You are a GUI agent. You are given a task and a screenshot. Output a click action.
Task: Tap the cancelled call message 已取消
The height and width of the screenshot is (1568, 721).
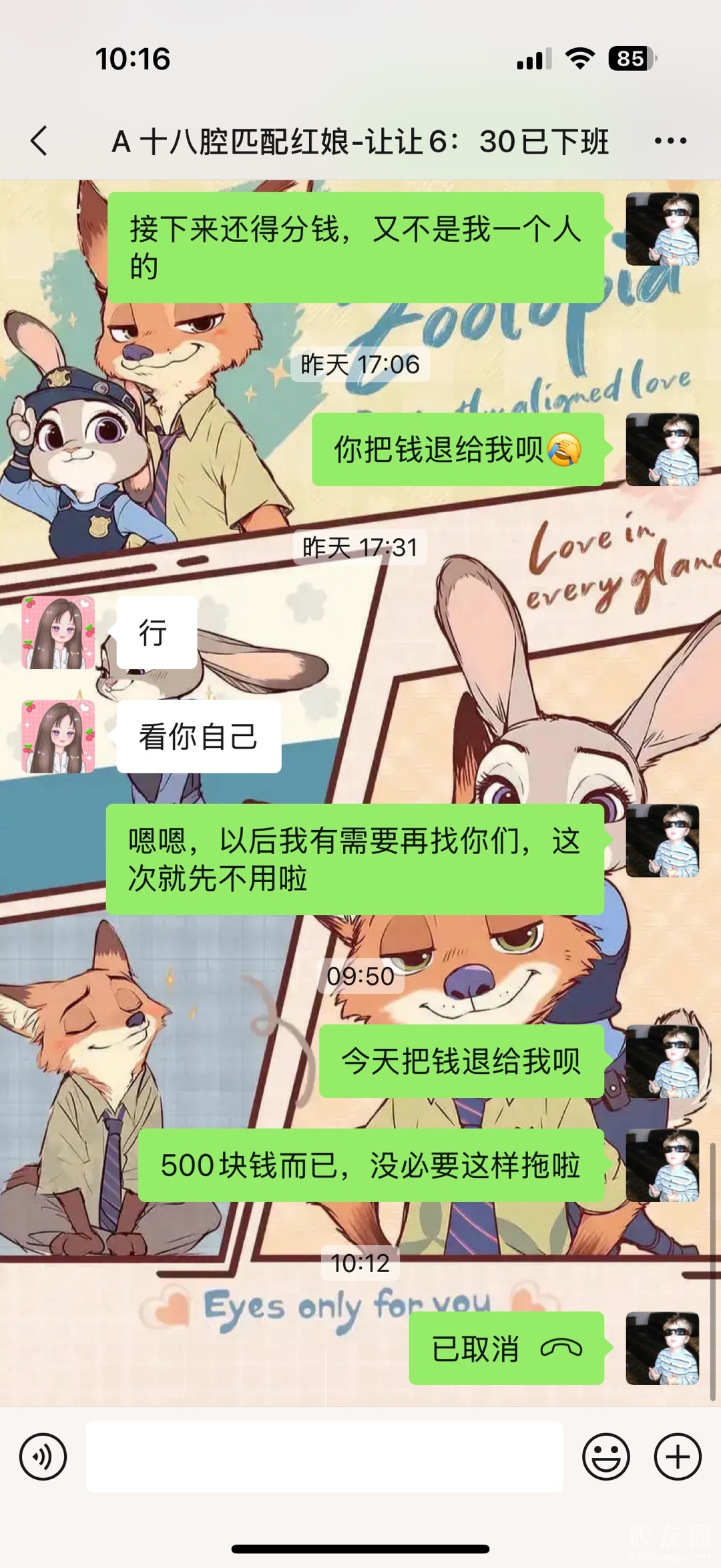(x=506, y=1349)
